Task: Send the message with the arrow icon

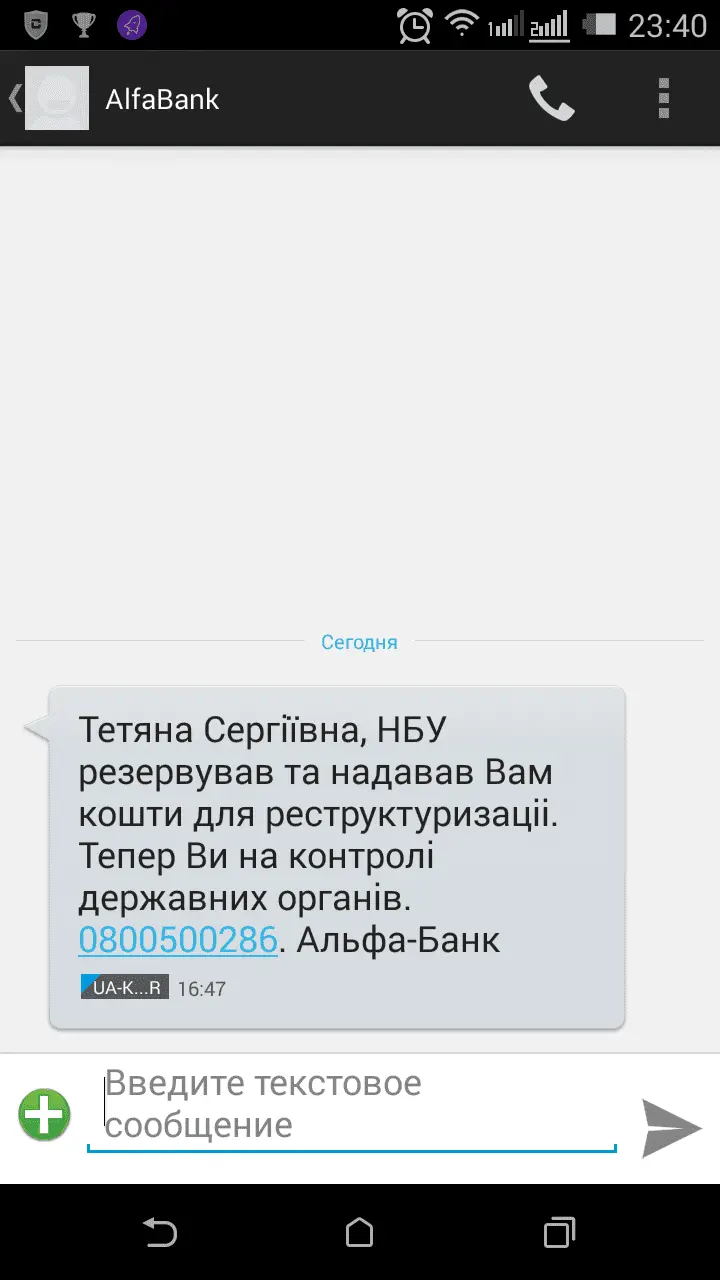Action: [670, 1127]
